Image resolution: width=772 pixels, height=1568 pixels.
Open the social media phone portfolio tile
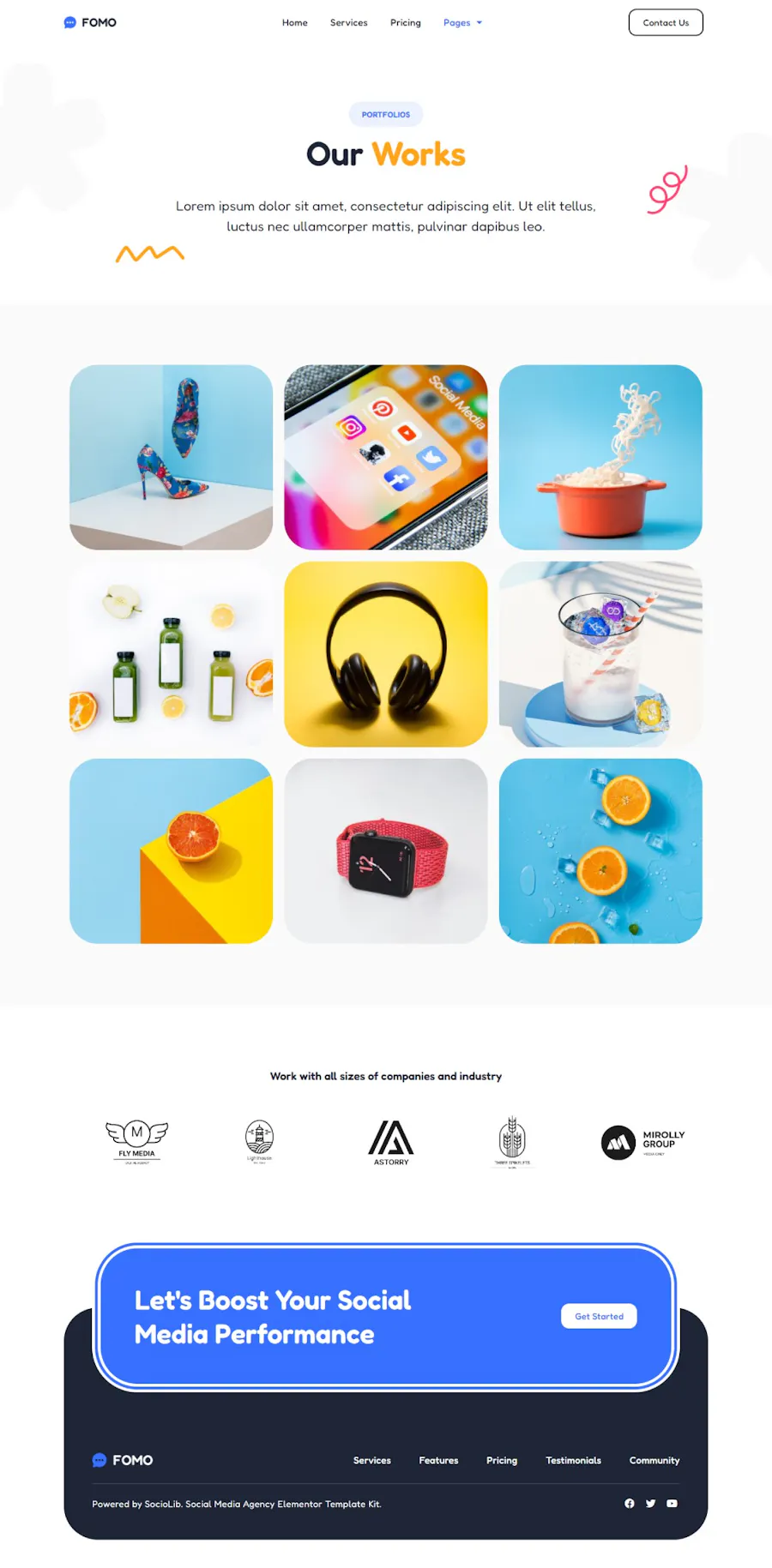385,457
